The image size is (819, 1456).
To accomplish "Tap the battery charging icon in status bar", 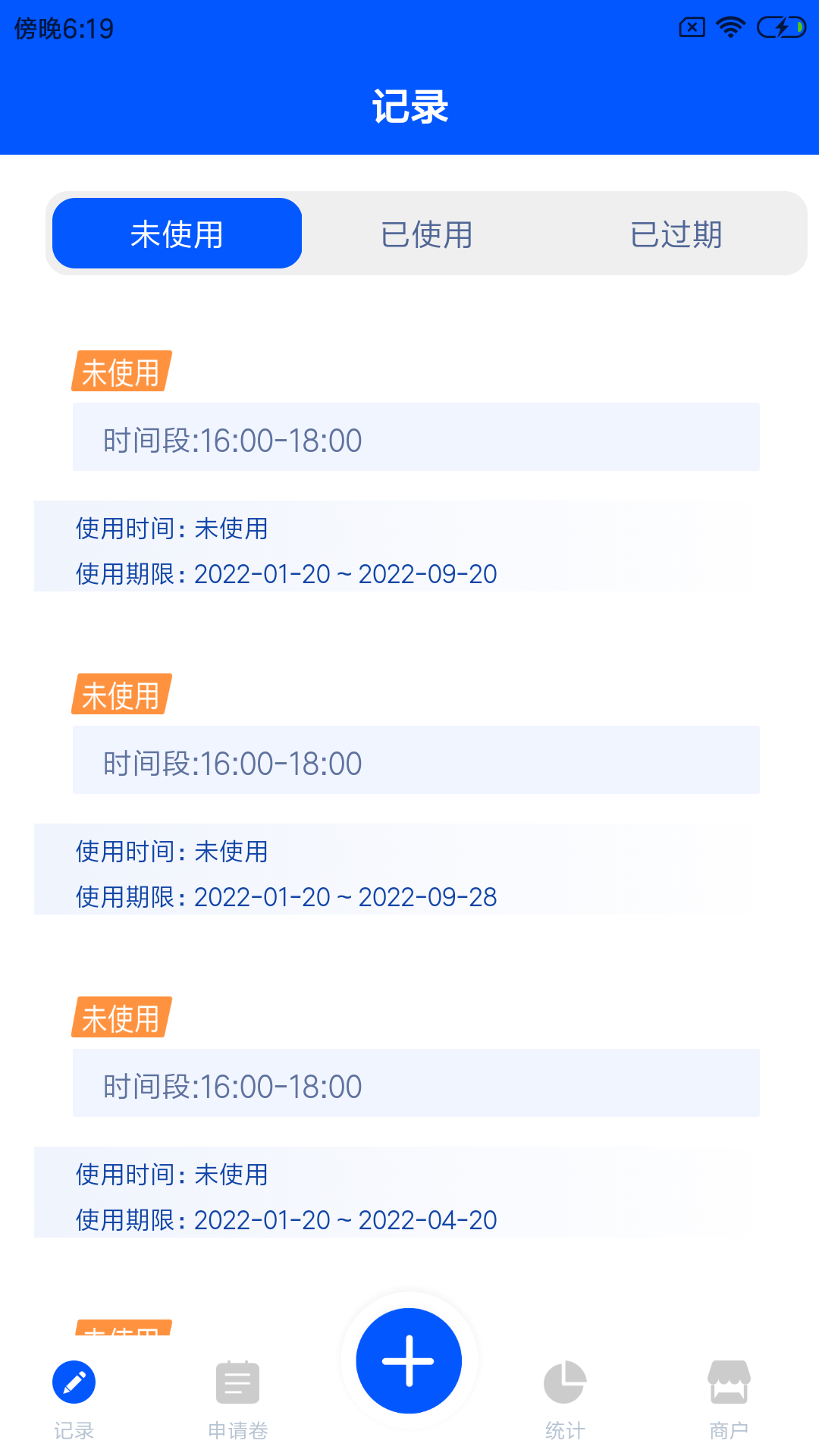I will coord(781,27).
